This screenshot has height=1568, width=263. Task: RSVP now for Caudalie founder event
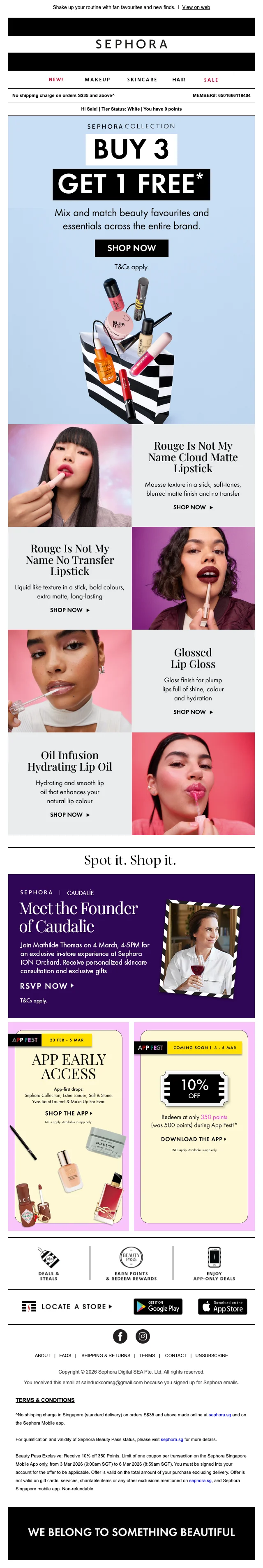pyautogui.click(x=47, y=986)
